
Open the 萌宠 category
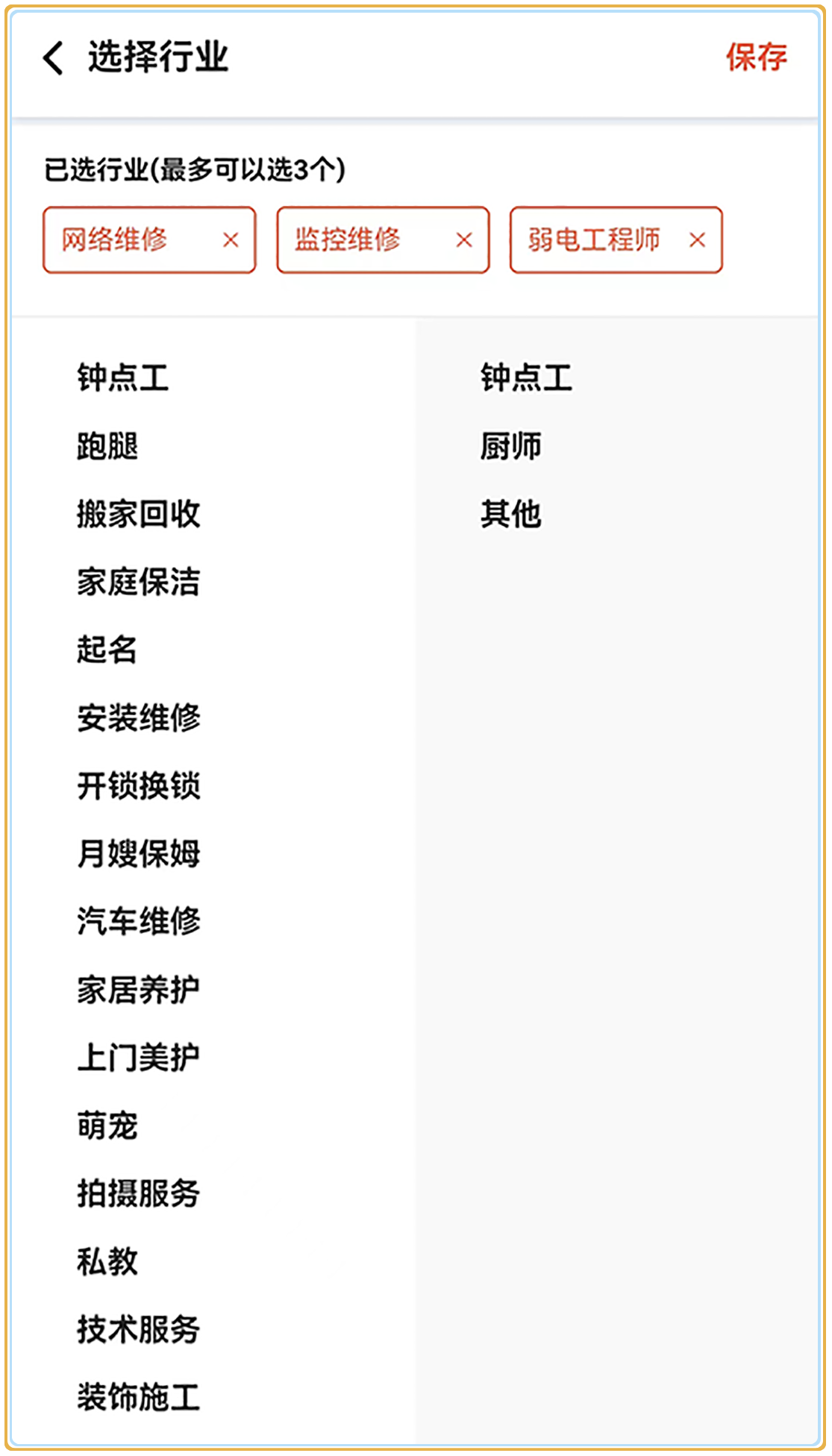[107, 1126]
